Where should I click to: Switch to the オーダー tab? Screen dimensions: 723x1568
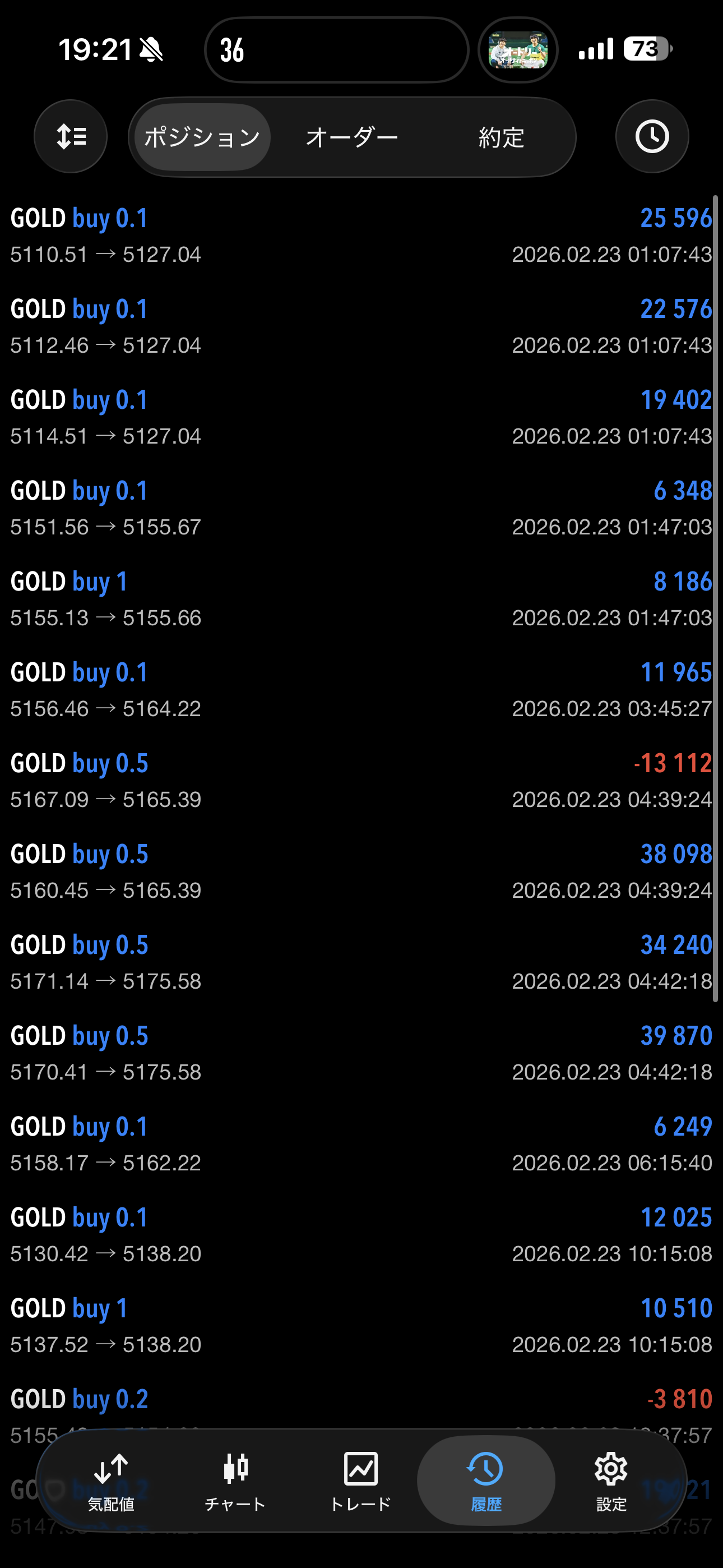352,137
